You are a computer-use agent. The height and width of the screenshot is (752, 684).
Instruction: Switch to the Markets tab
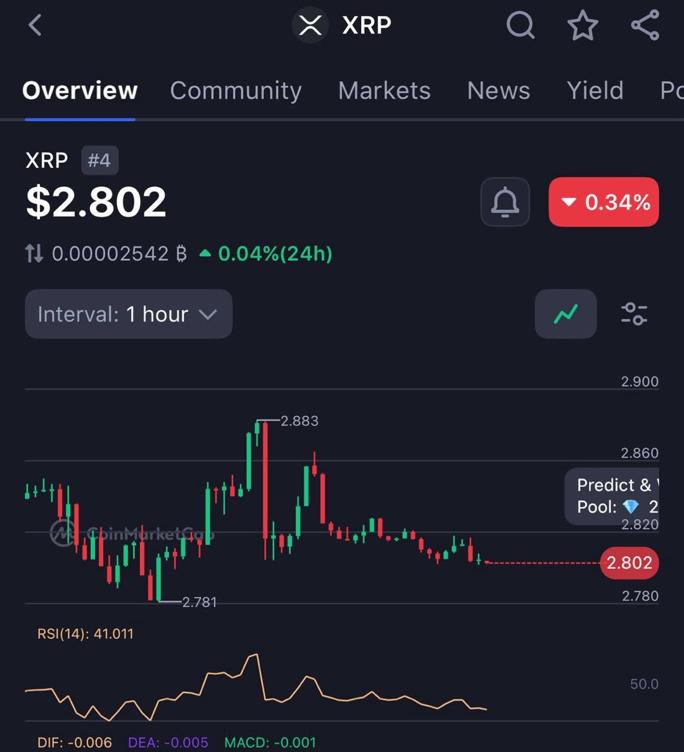(x=384, y=90)
